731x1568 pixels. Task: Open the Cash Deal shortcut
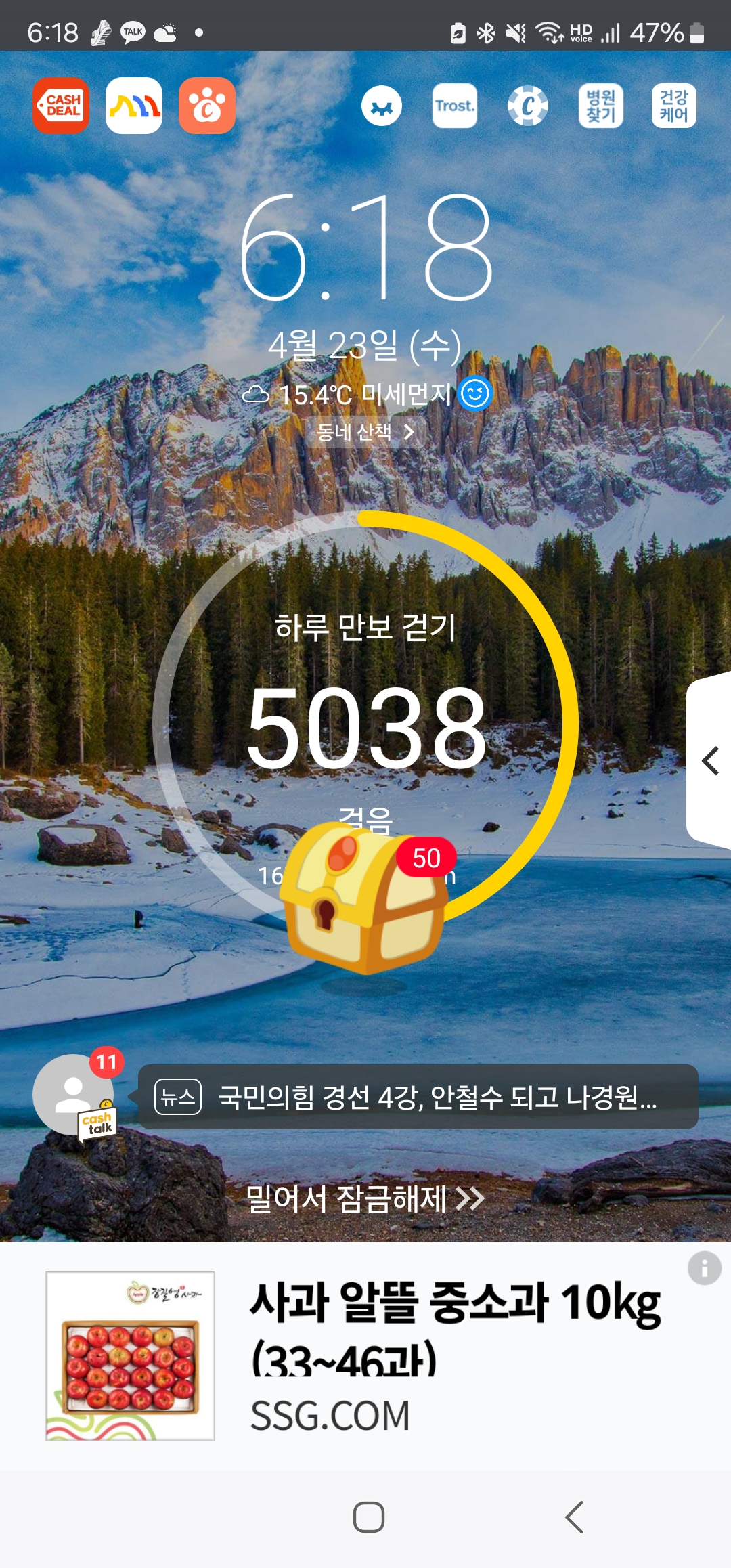coord(61,106)
